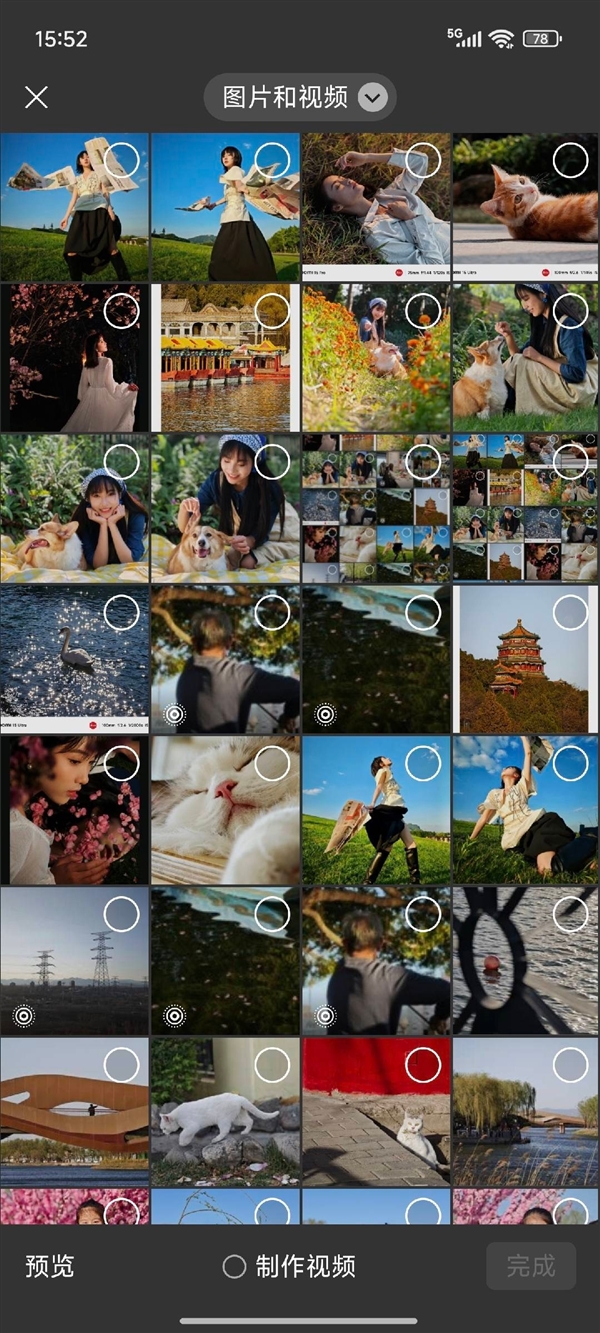Select the woman lying on dry grass photo
This screenshot has width=600, height=1333.
[x=423, y=160]
